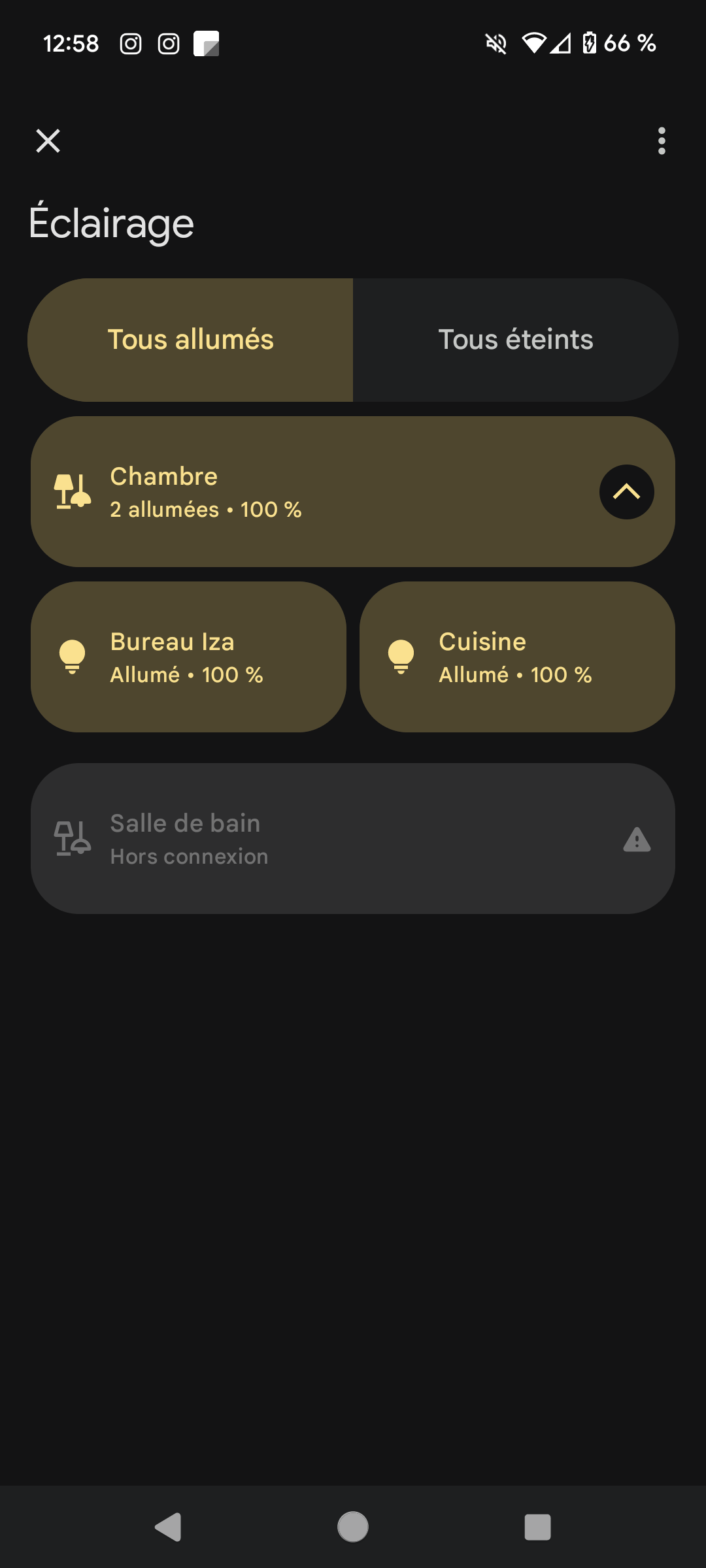Turn off all lights with Tous éteints
Screen dimensions: 706x1568
(x=515, y=340)
